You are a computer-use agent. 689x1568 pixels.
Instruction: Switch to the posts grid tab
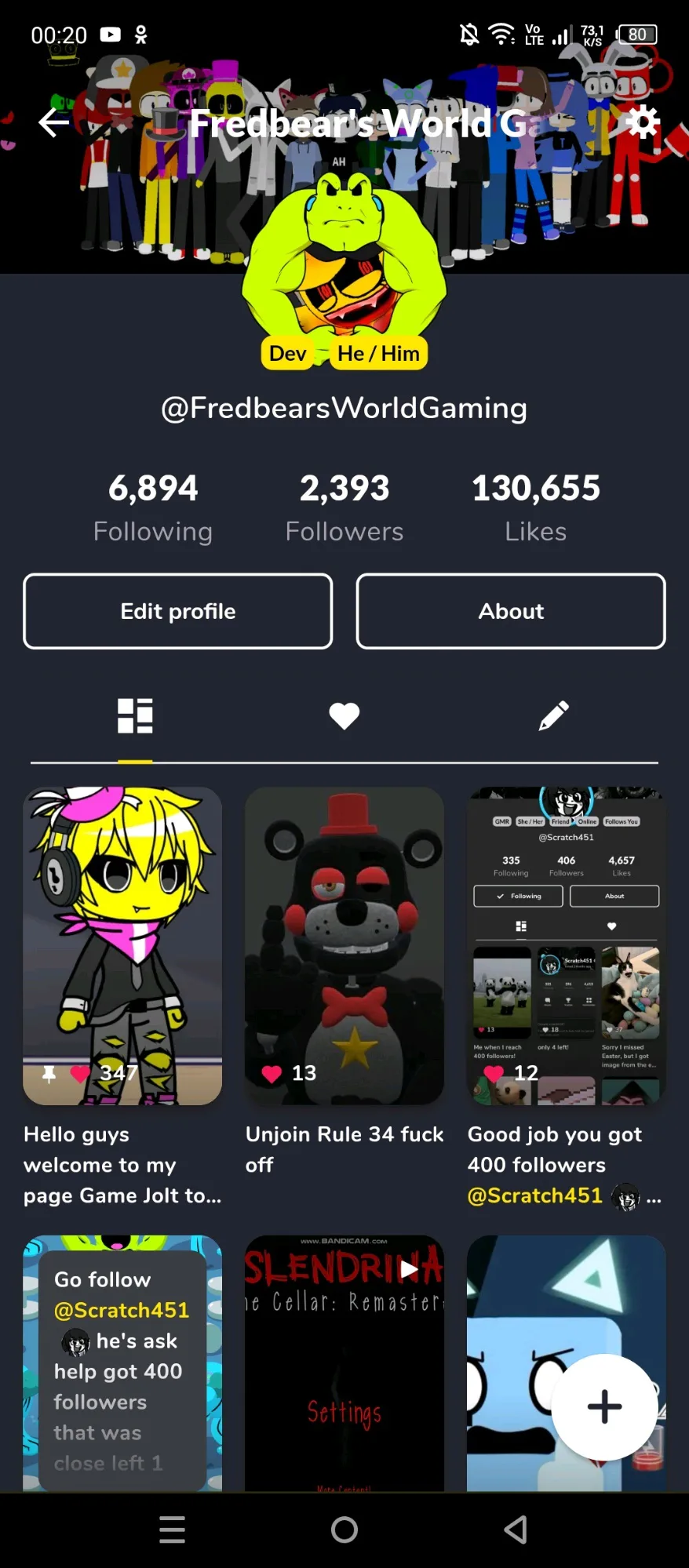click(x=135, y=715)
